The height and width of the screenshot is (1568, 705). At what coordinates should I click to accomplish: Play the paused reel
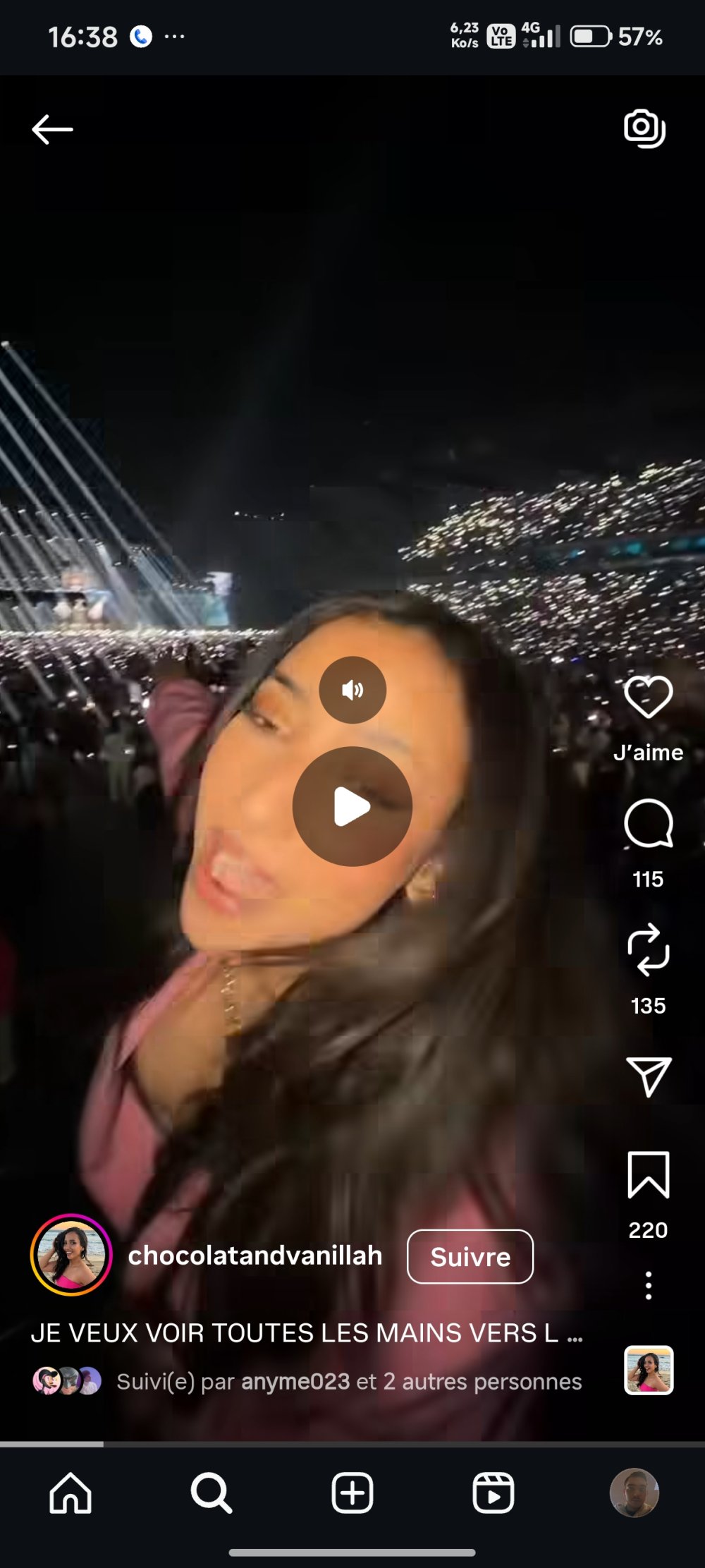point(352,806)
